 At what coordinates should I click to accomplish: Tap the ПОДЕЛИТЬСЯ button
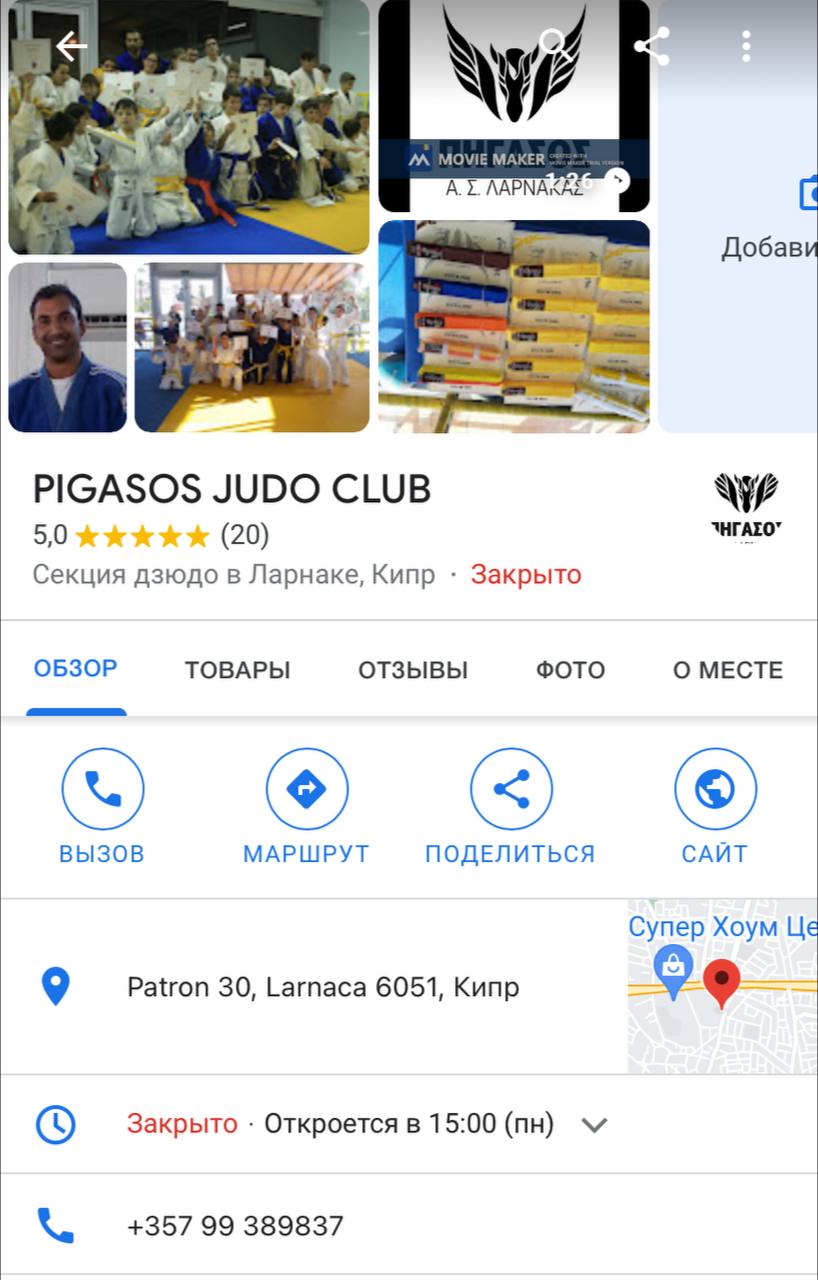click(x=510, y=807)
